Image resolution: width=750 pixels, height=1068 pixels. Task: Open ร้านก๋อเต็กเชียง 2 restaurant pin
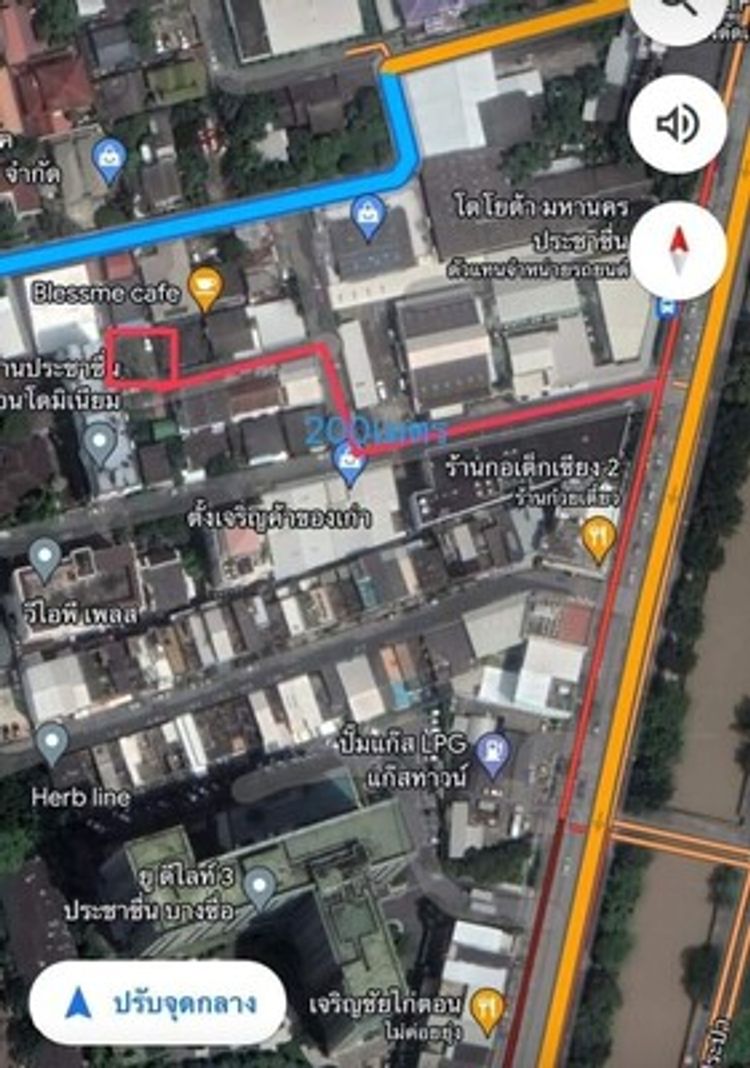[598, 540]
